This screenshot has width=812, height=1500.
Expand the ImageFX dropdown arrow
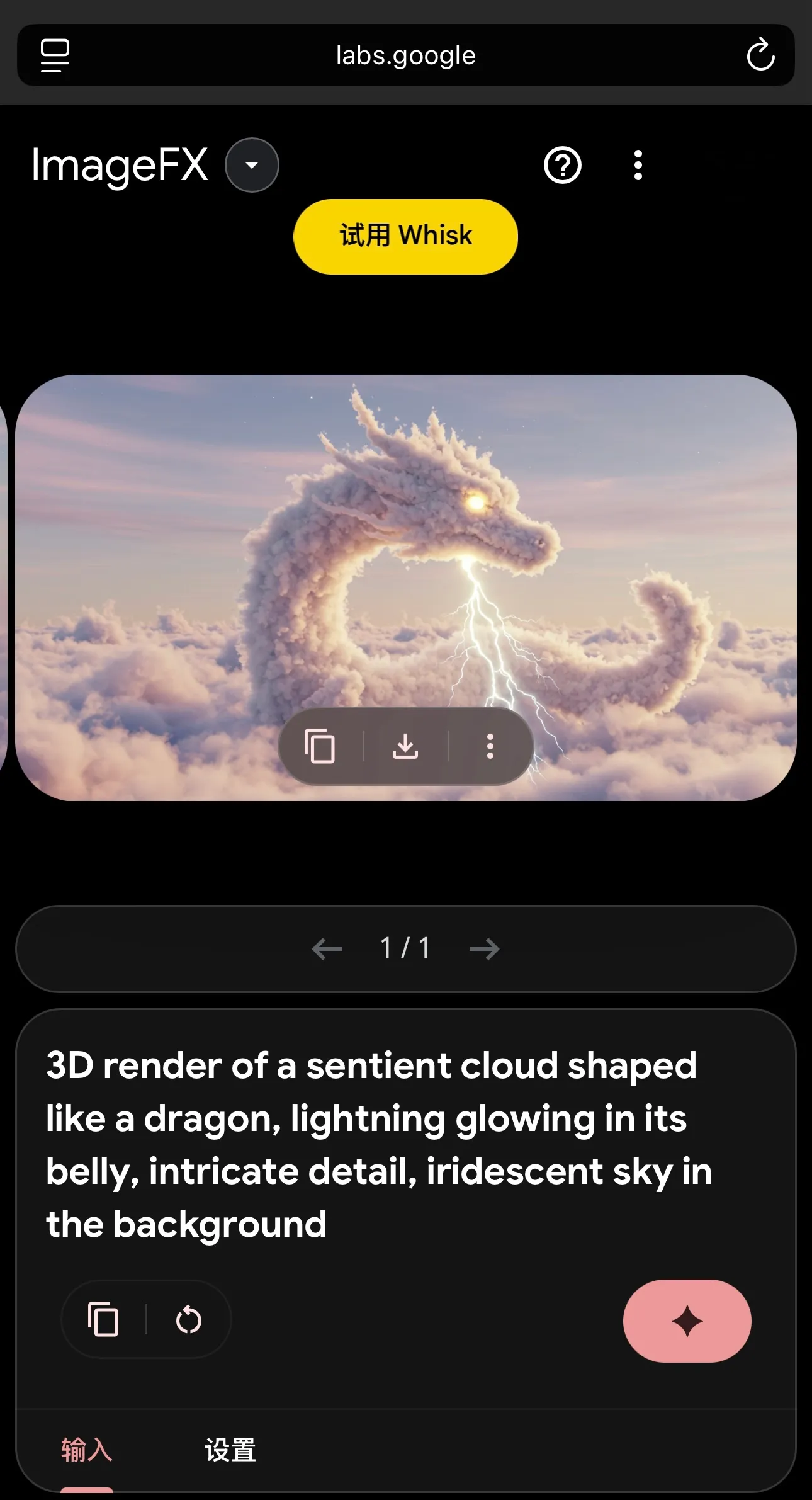252,165
